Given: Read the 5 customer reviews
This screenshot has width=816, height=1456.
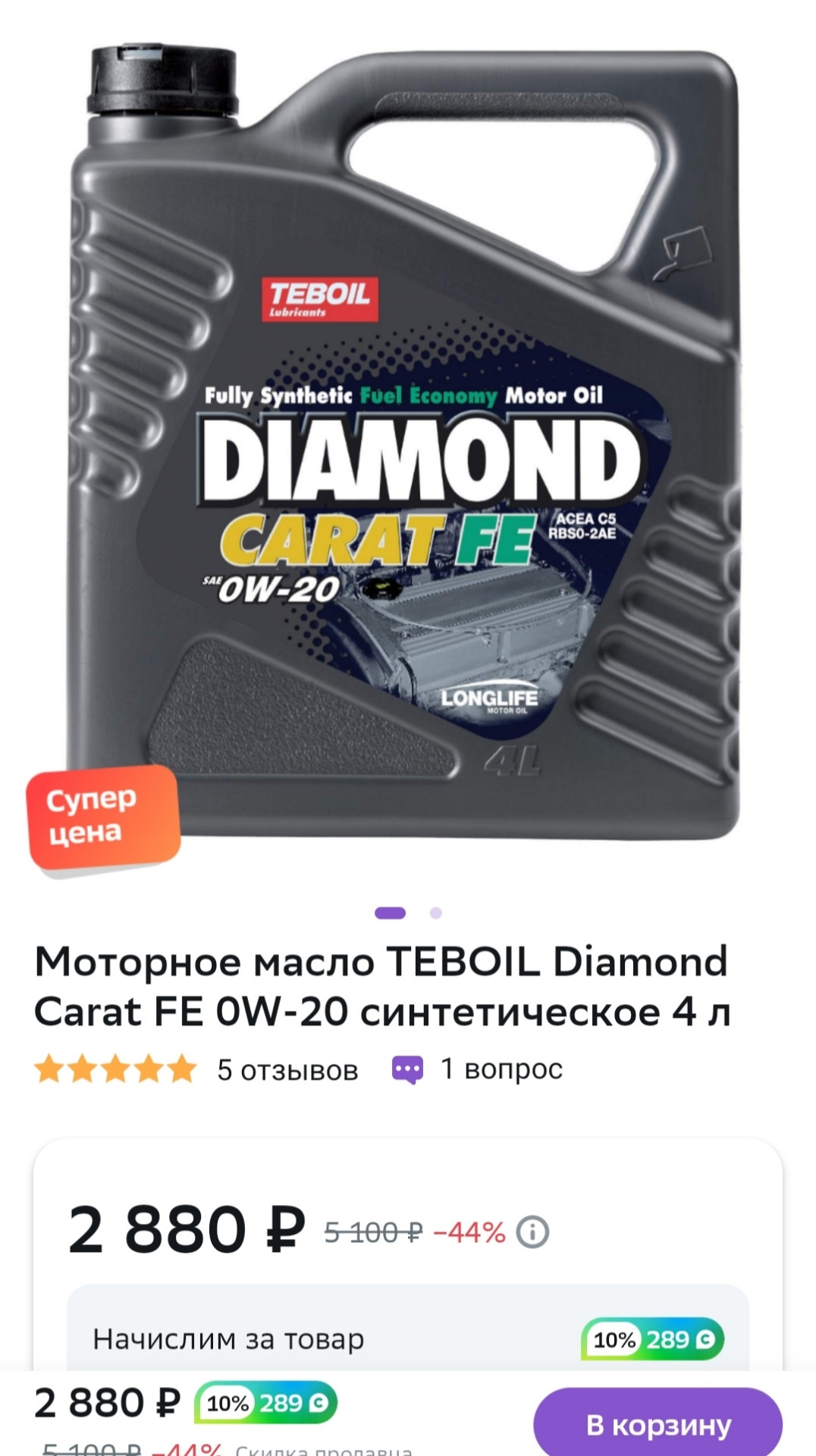Looking at the screenshot, I should 287,1070.
